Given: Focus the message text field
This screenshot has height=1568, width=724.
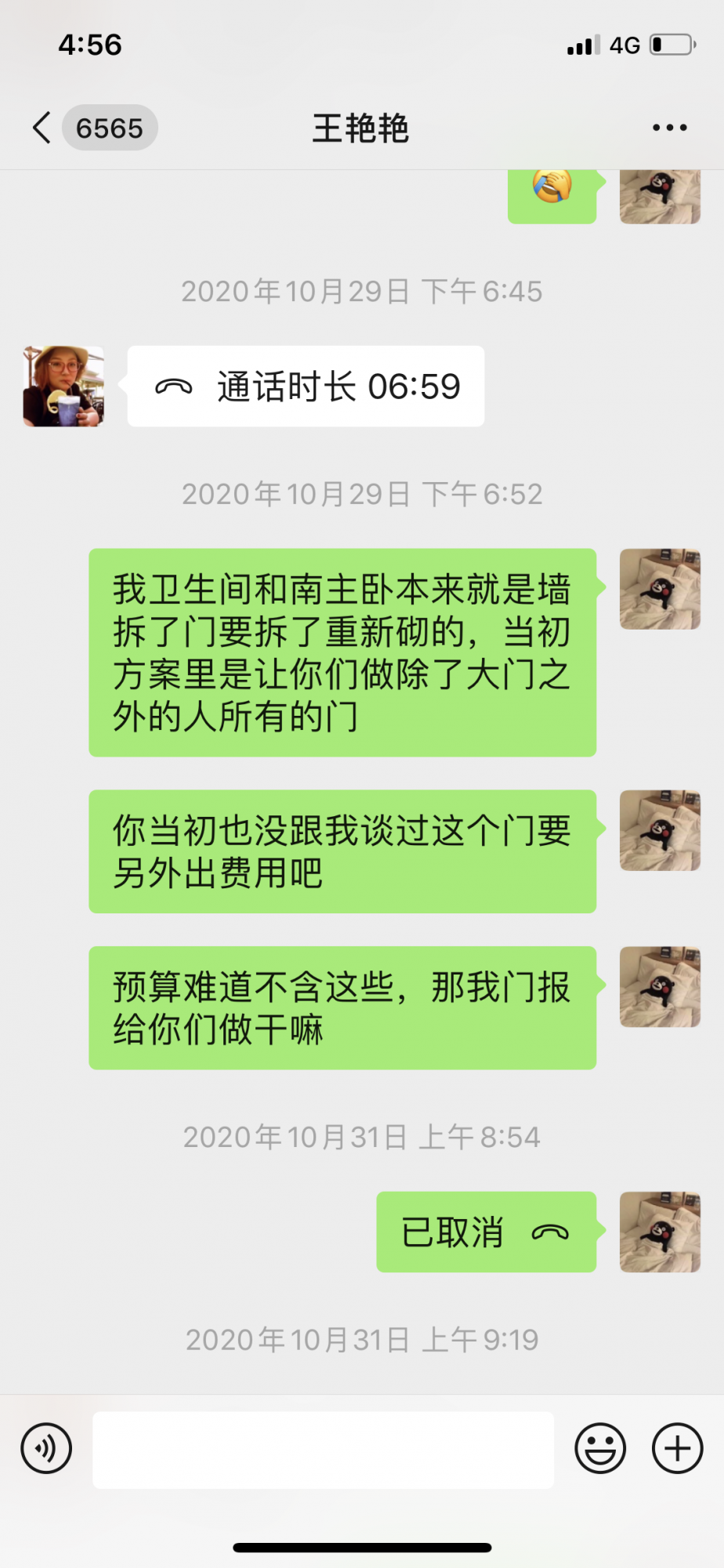Looking at the screenshot, I should [323, 1450].
